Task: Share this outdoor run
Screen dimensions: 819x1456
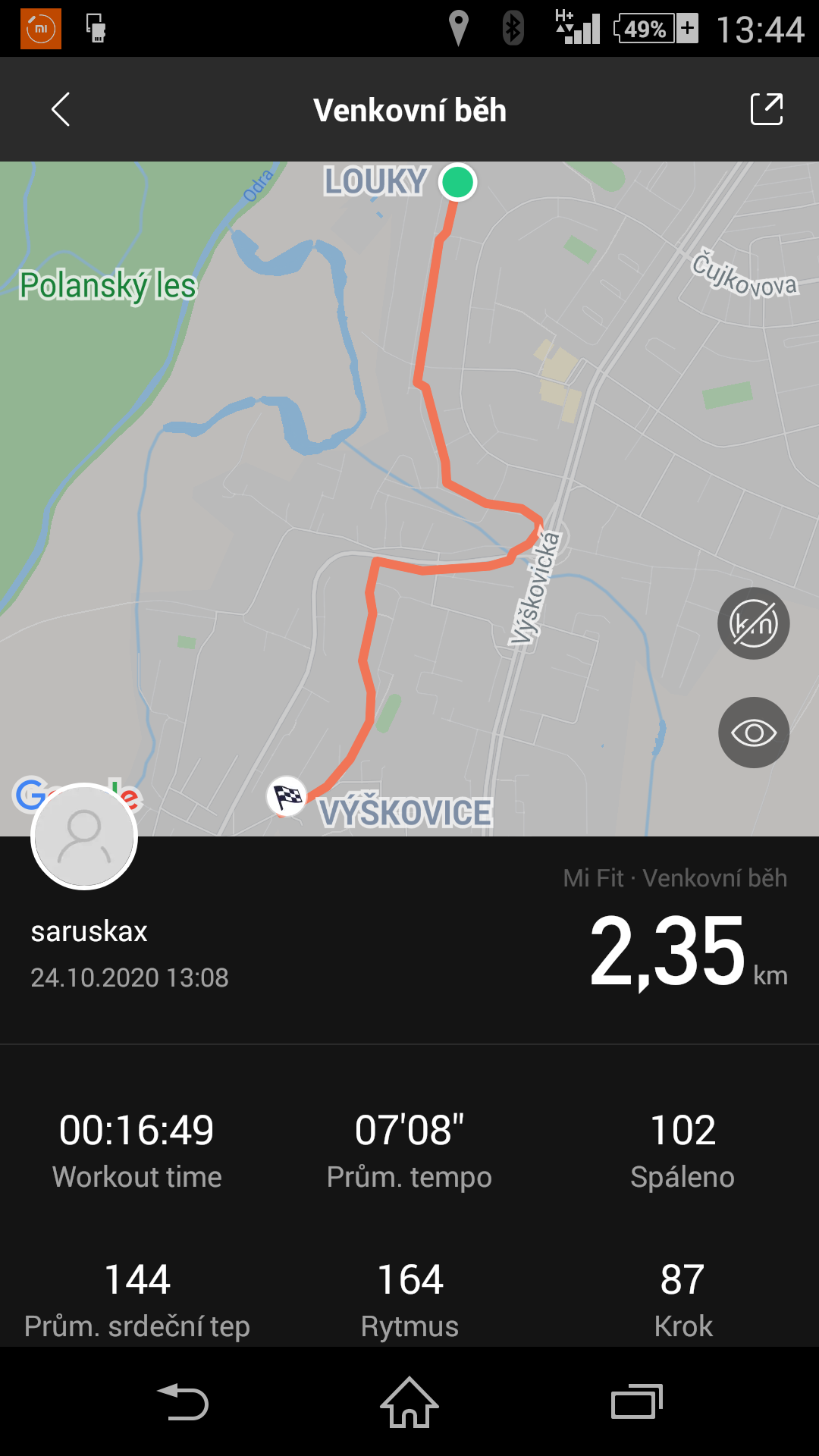Action: [767, 109]
